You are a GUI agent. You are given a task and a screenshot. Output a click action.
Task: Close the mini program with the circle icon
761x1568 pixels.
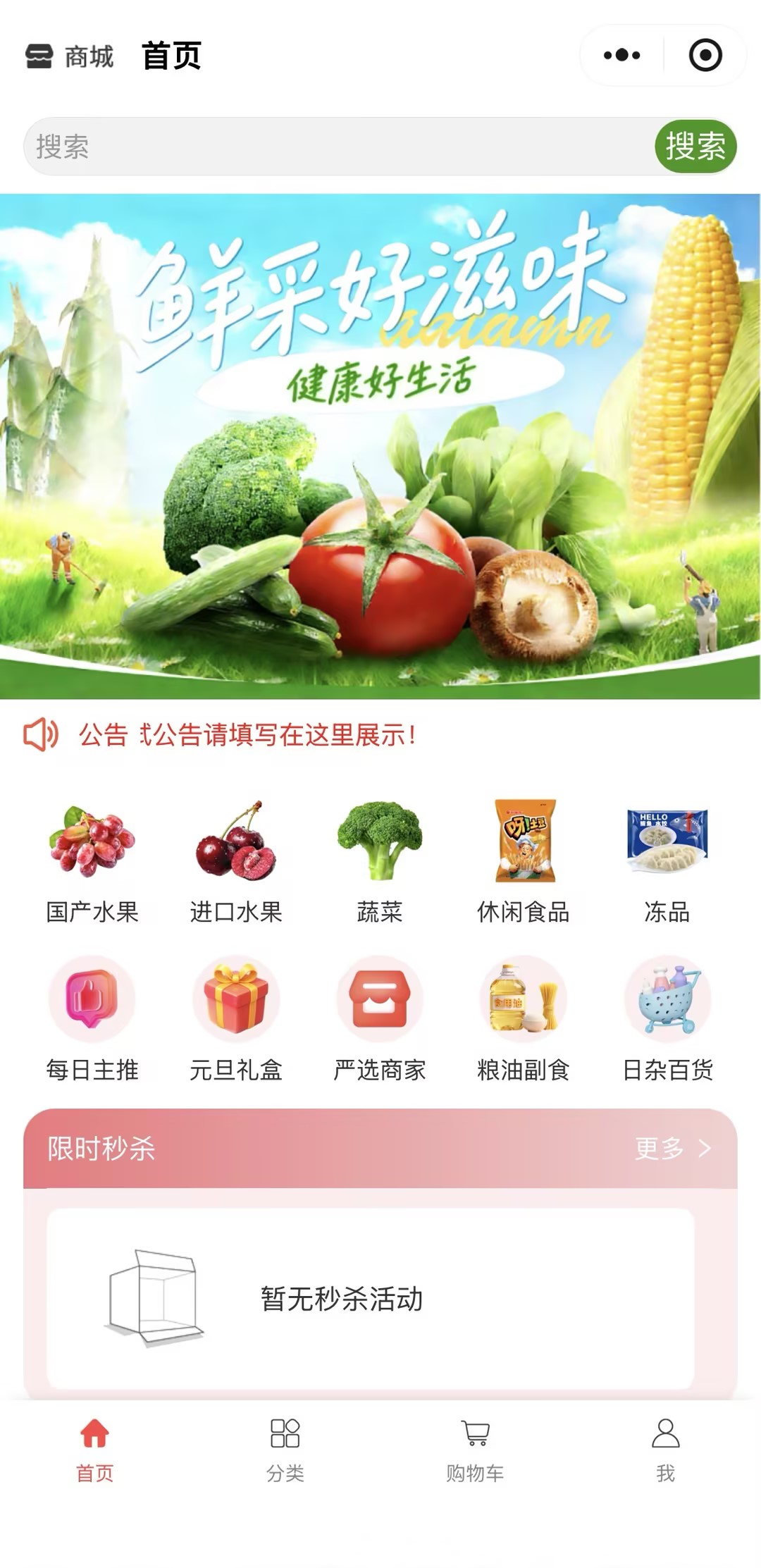coord(705,55)
